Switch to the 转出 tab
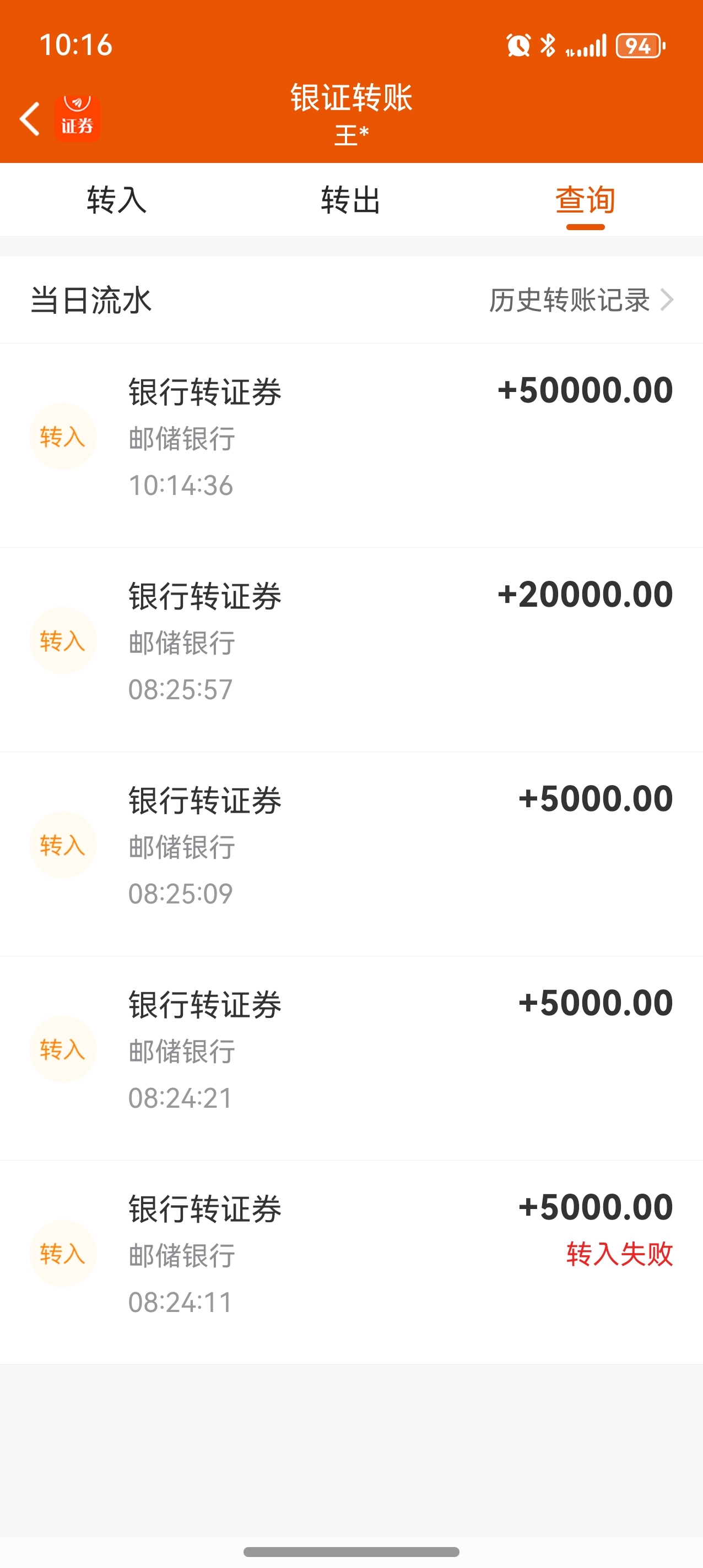703x1568 pixels. (351, 200)
